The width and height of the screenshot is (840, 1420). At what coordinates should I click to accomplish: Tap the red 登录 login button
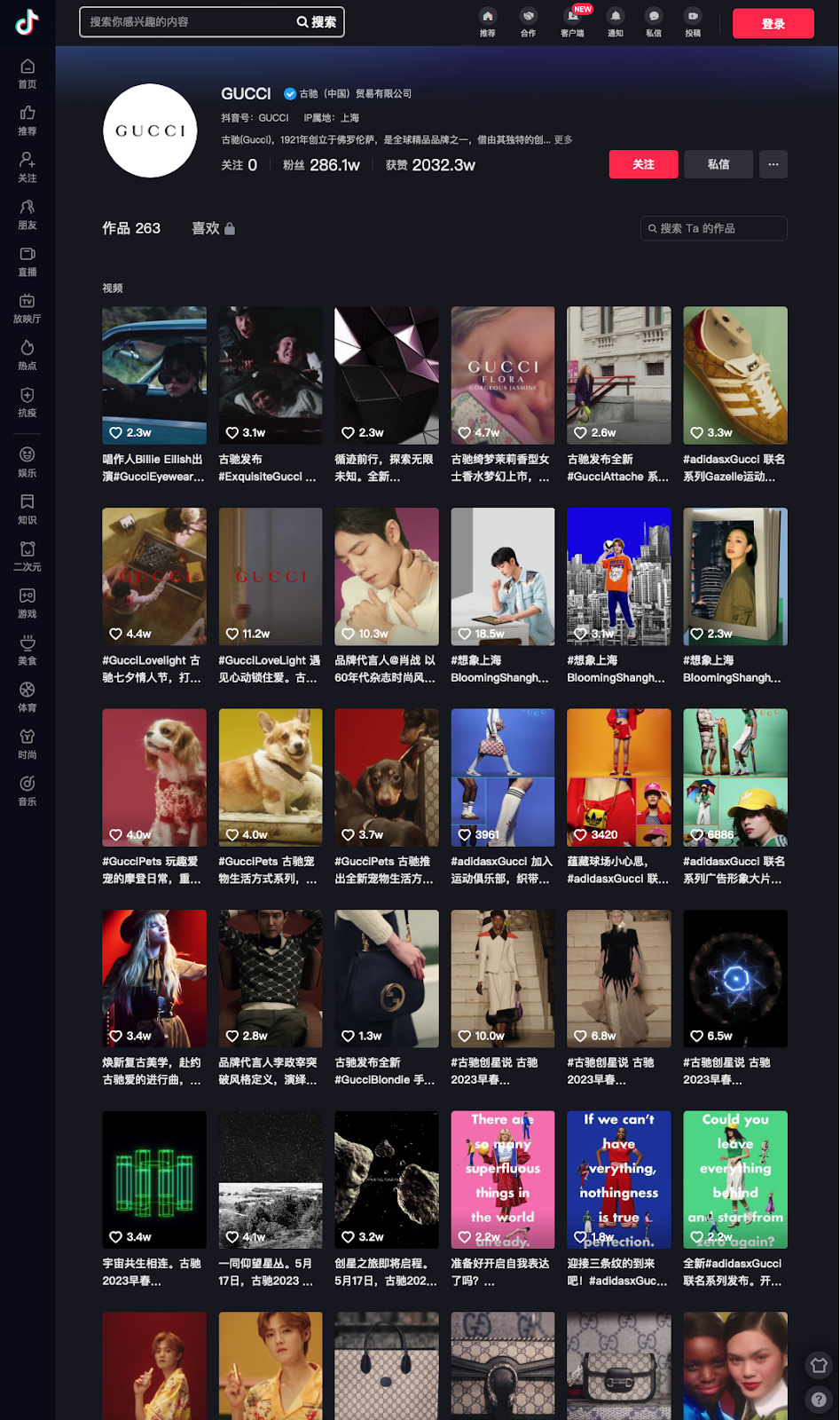pyautogui.click(x=773, y=24)
